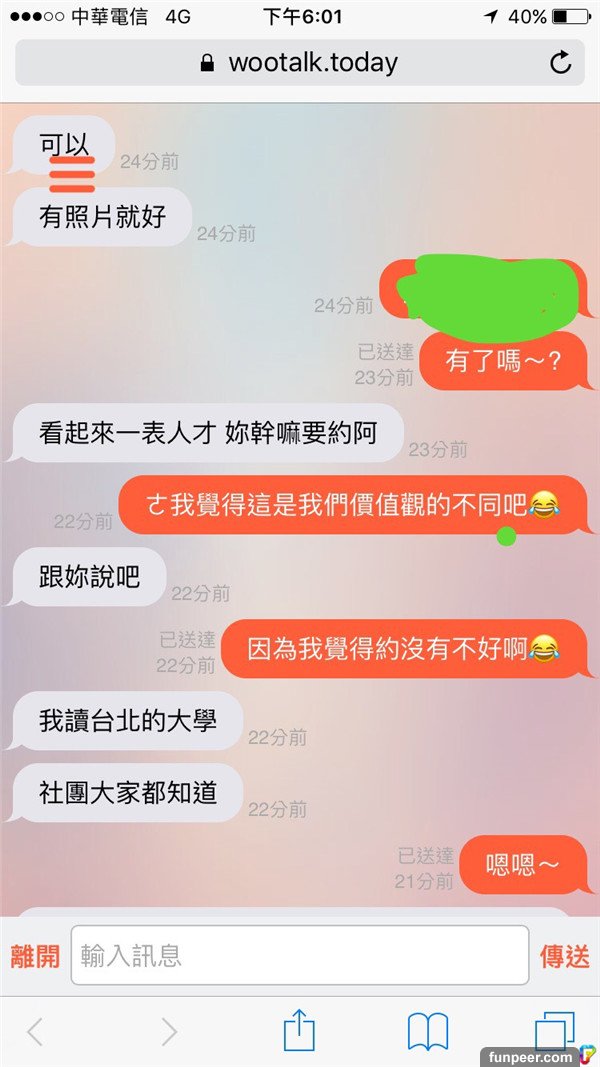
Task: Show open Safari tabs
Action: click(555, 1032)
